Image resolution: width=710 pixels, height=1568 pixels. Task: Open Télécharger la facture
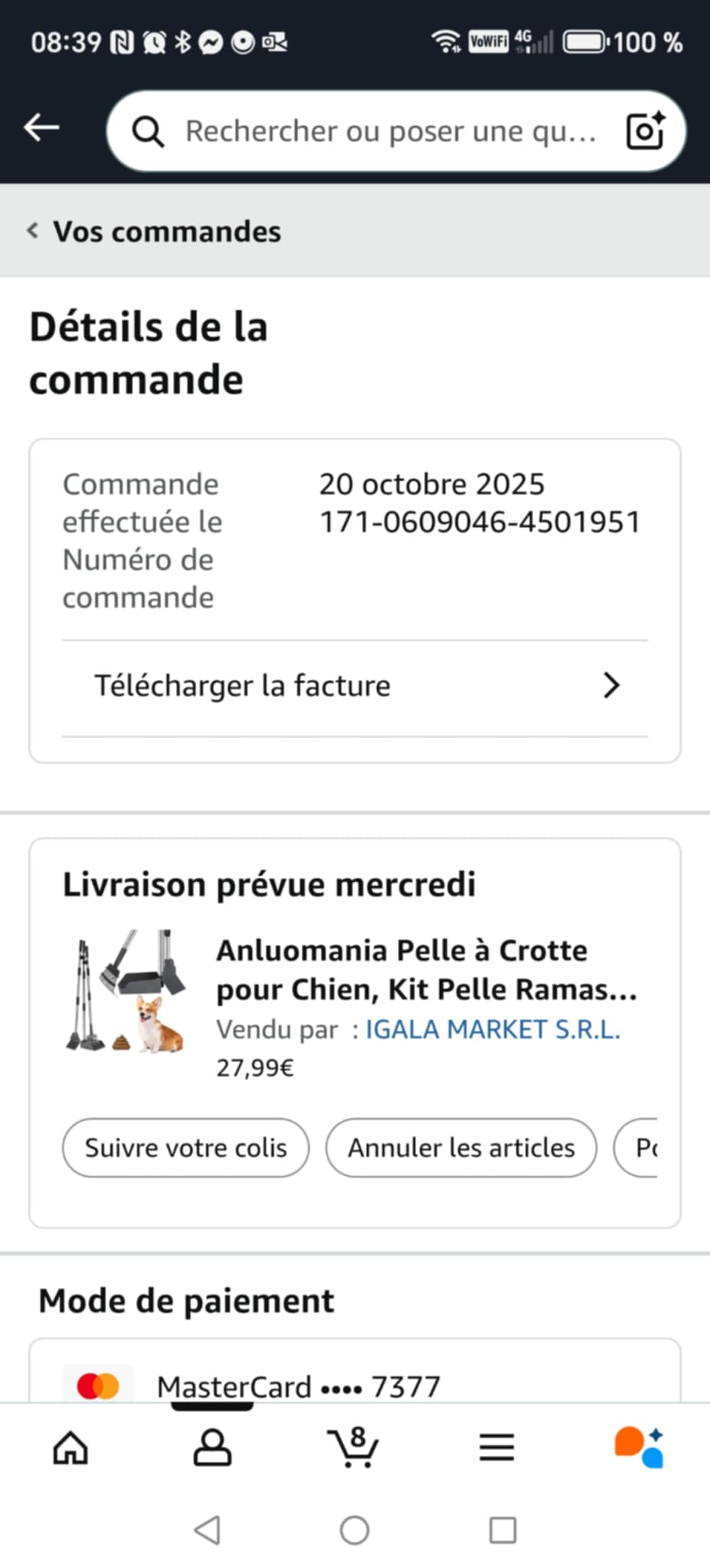[x=355, y=686]
